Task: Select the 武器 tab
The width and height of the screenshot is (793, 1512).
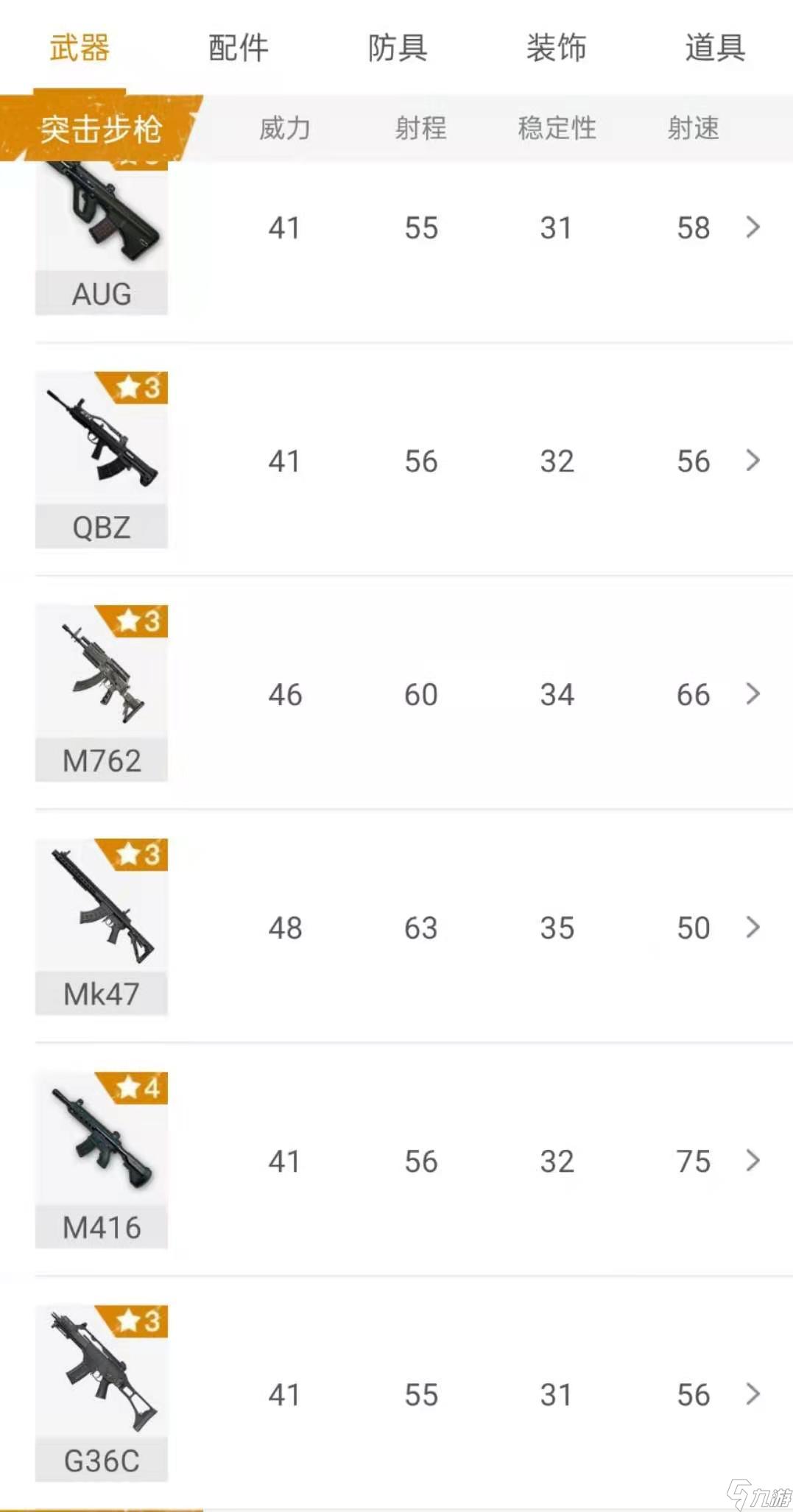Action: coord(80,48)
